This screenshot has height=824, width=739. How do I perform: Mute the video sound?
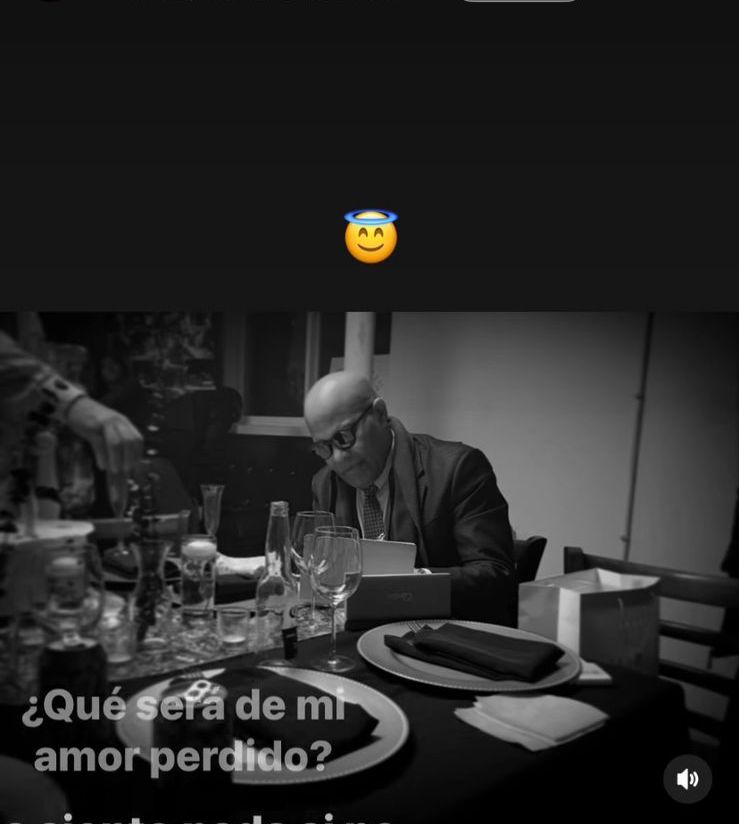[688, 779]
